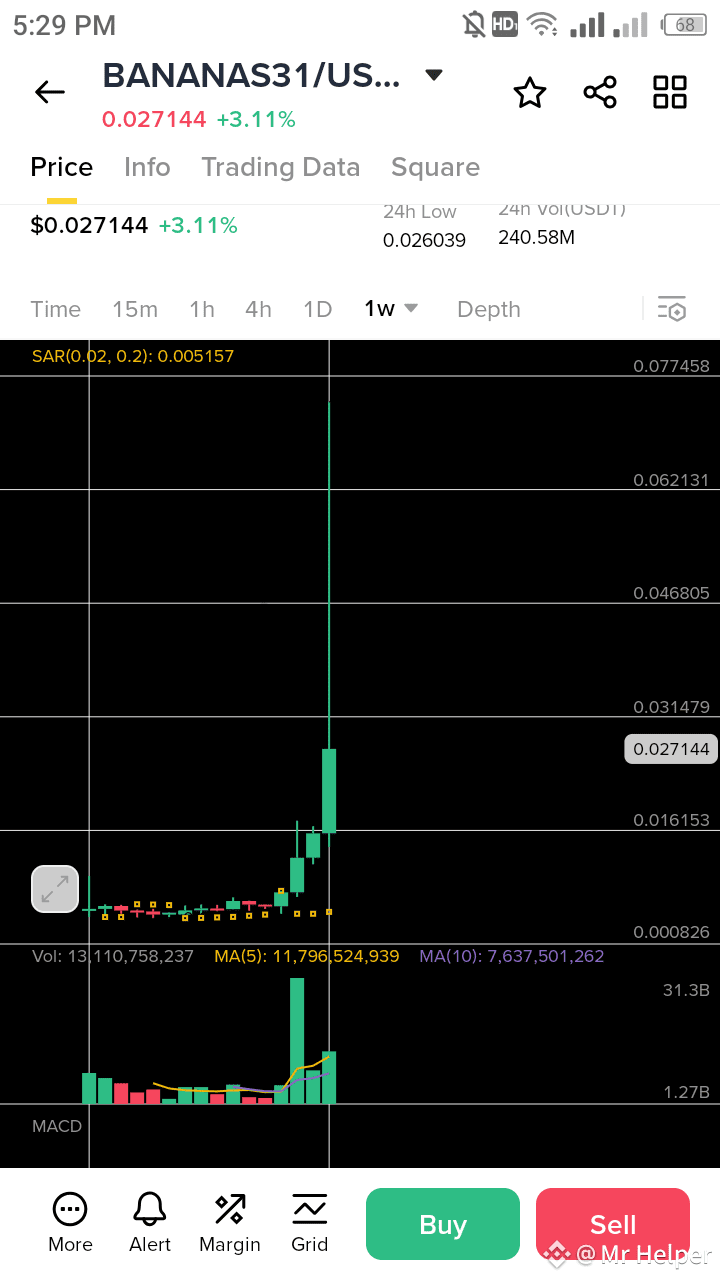Tap the Sell button

point(612,1223)
